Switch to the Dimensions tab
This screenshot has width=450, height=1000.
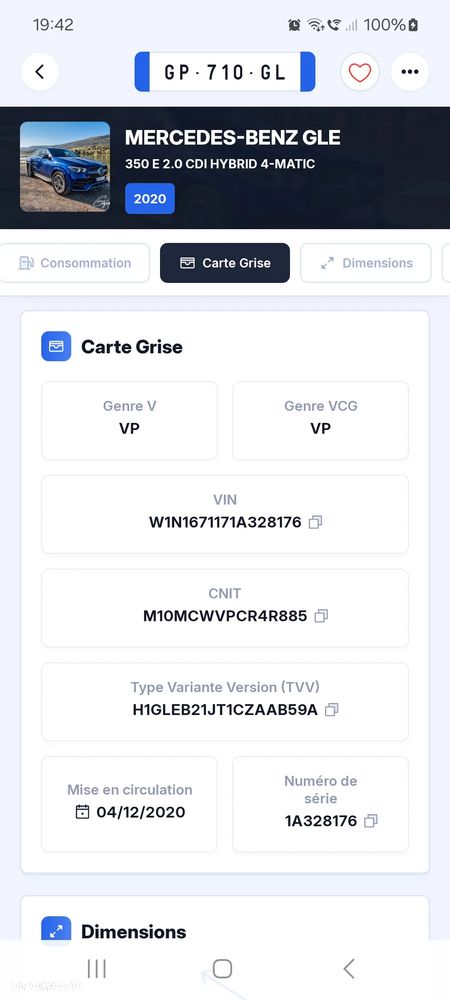pos(366,263)
